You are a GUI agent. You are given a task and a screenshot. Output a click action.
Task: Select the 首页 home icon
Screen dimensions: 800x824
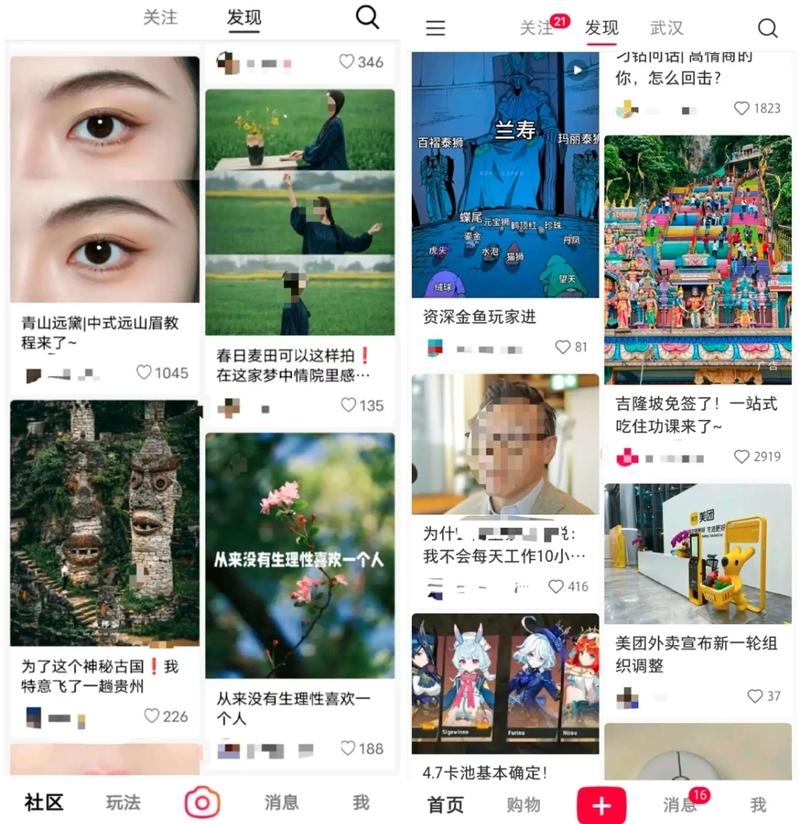[x=442, y=802]
